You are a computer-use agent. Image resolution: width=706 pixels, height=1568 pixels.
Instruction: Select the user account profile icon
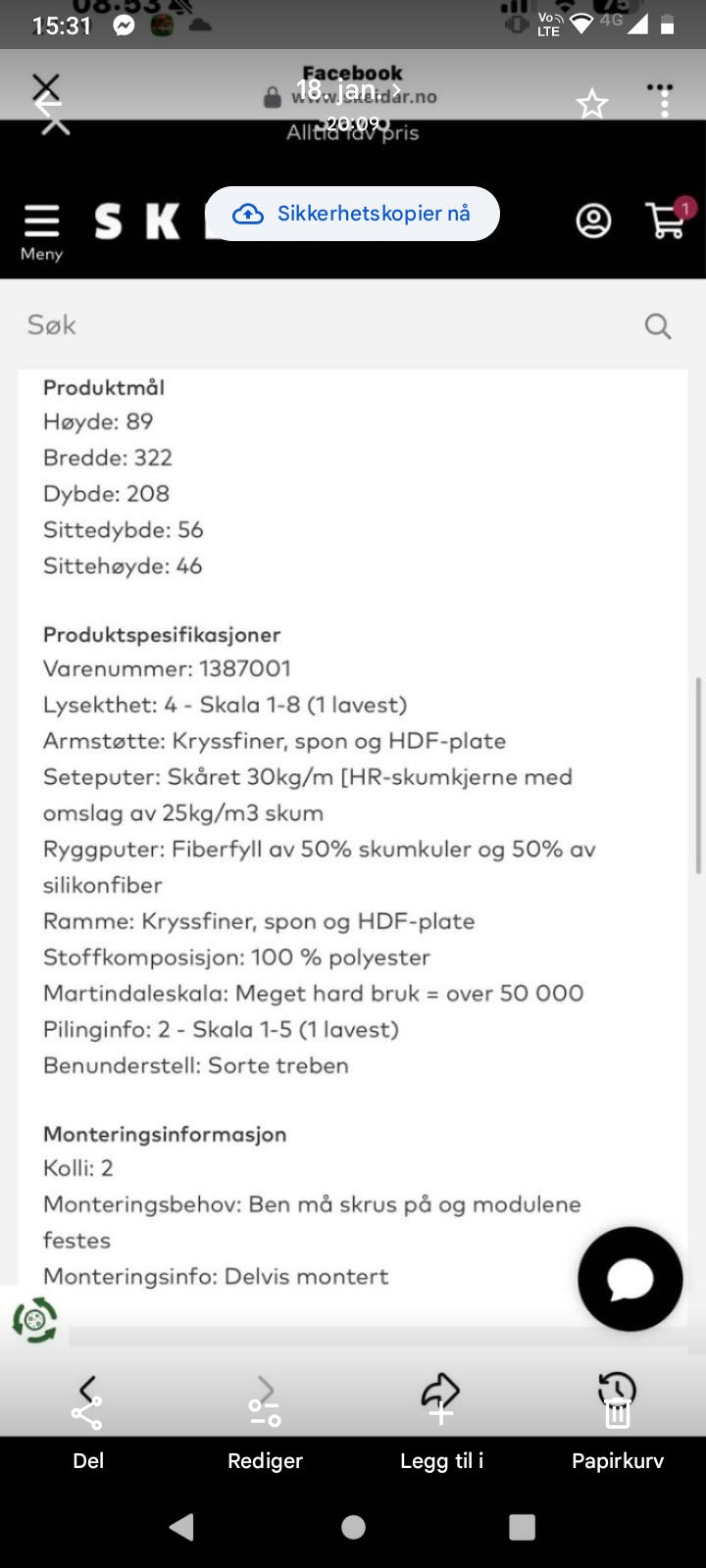point(592,222)
